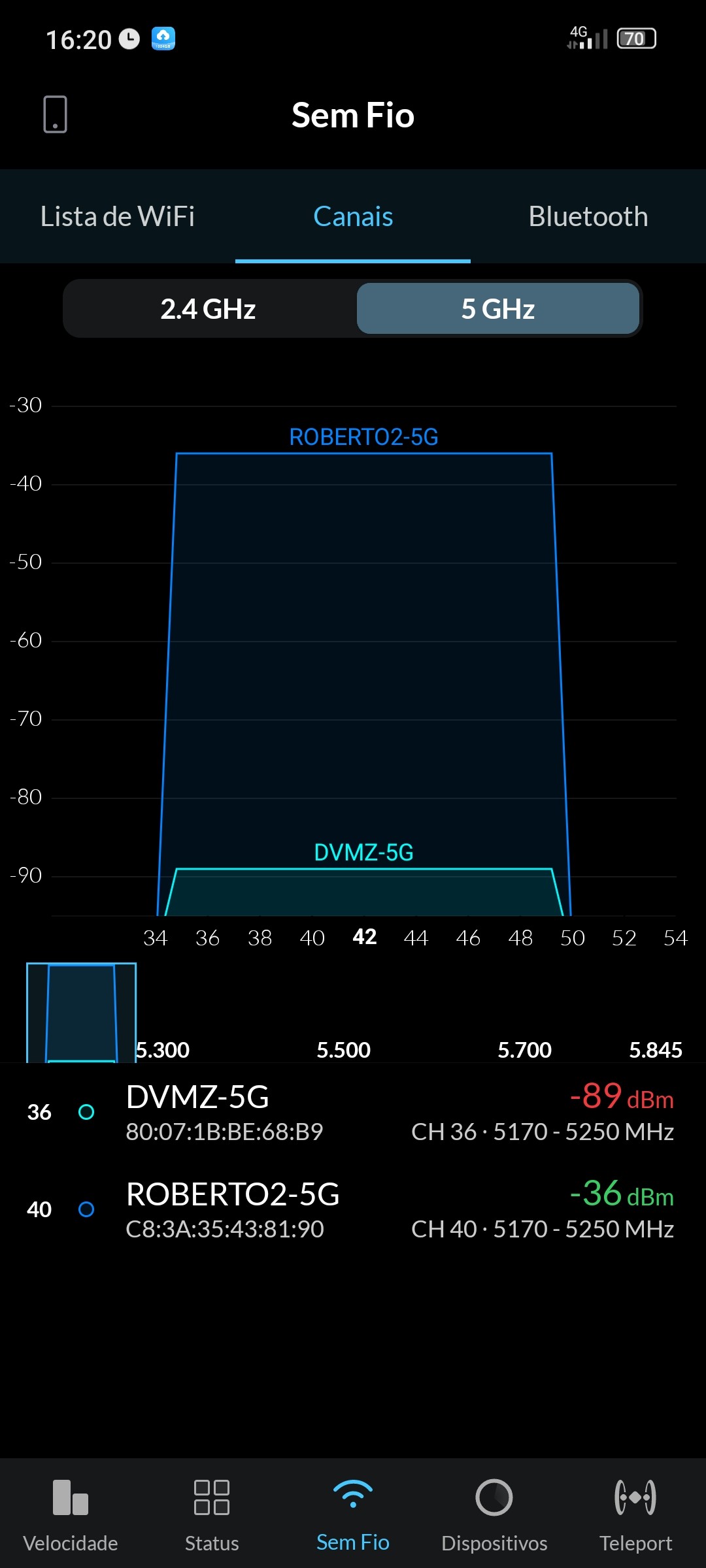Select the 2.4 GHz band
The width and height of the screenshot is (706, 1568).
pyautogui.click(x=209, y=309)
